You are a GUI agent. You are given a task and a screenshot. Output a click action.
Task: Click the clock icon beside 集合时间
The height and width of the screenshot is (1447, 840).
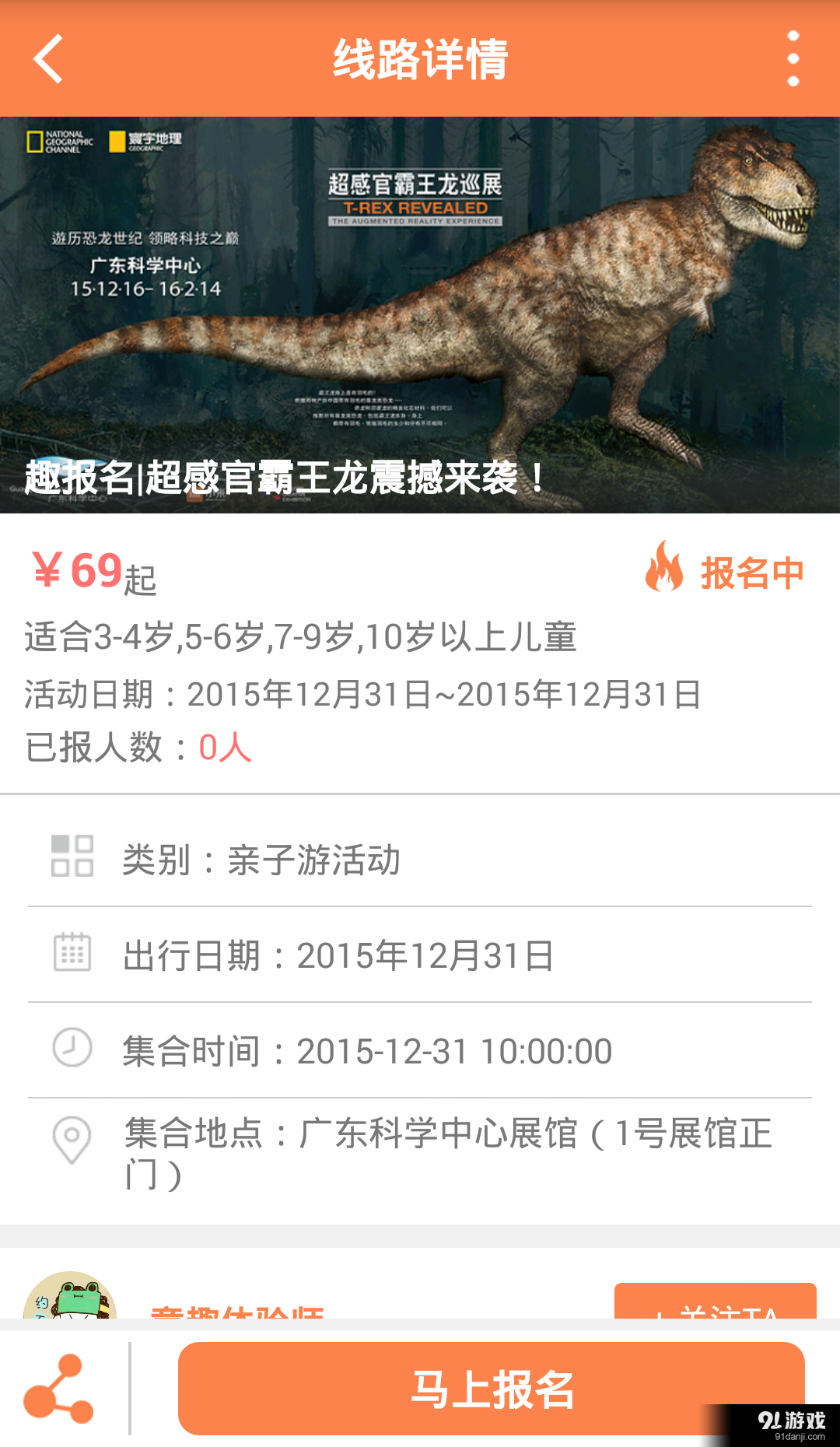point(72,1049)
